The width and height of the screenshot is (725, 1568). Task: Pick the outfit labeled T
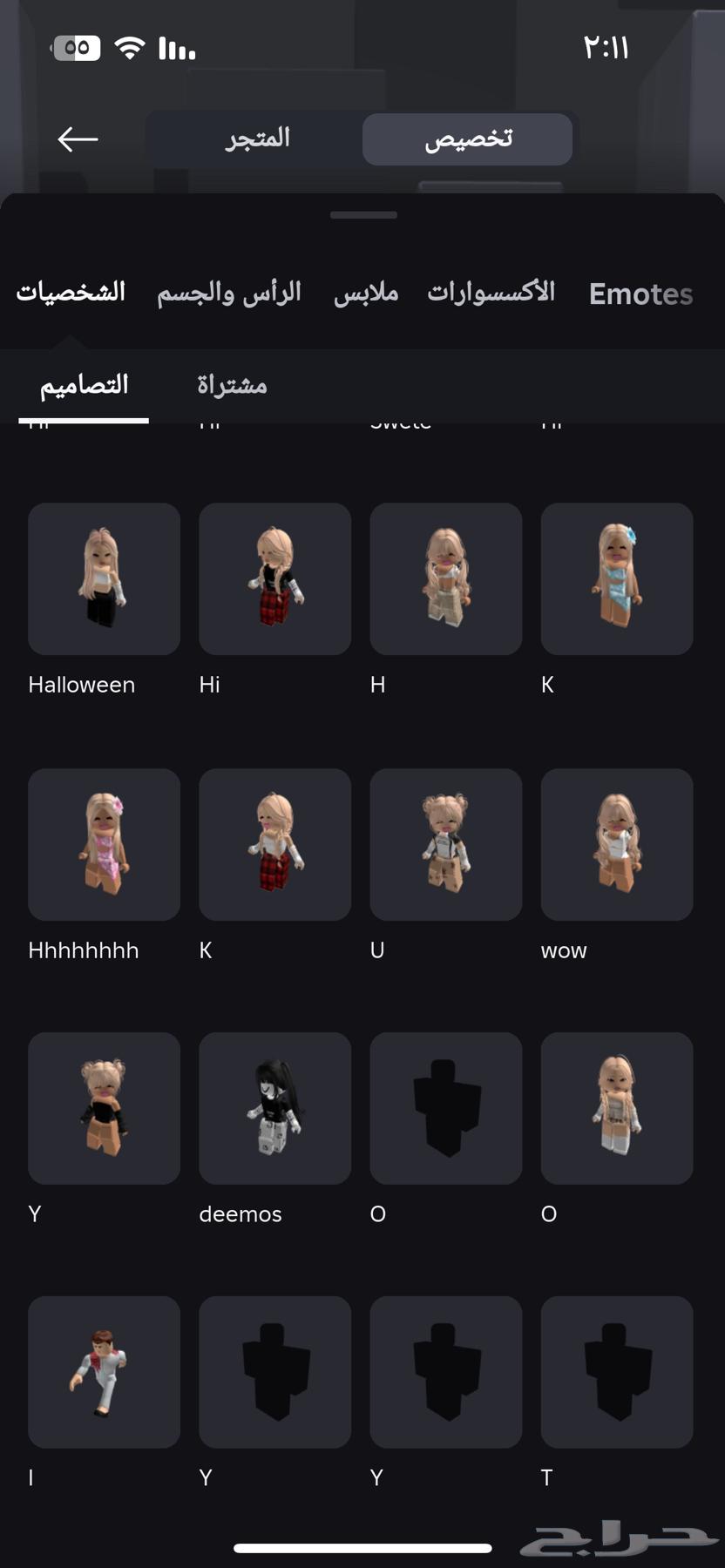click(616, 1372)
